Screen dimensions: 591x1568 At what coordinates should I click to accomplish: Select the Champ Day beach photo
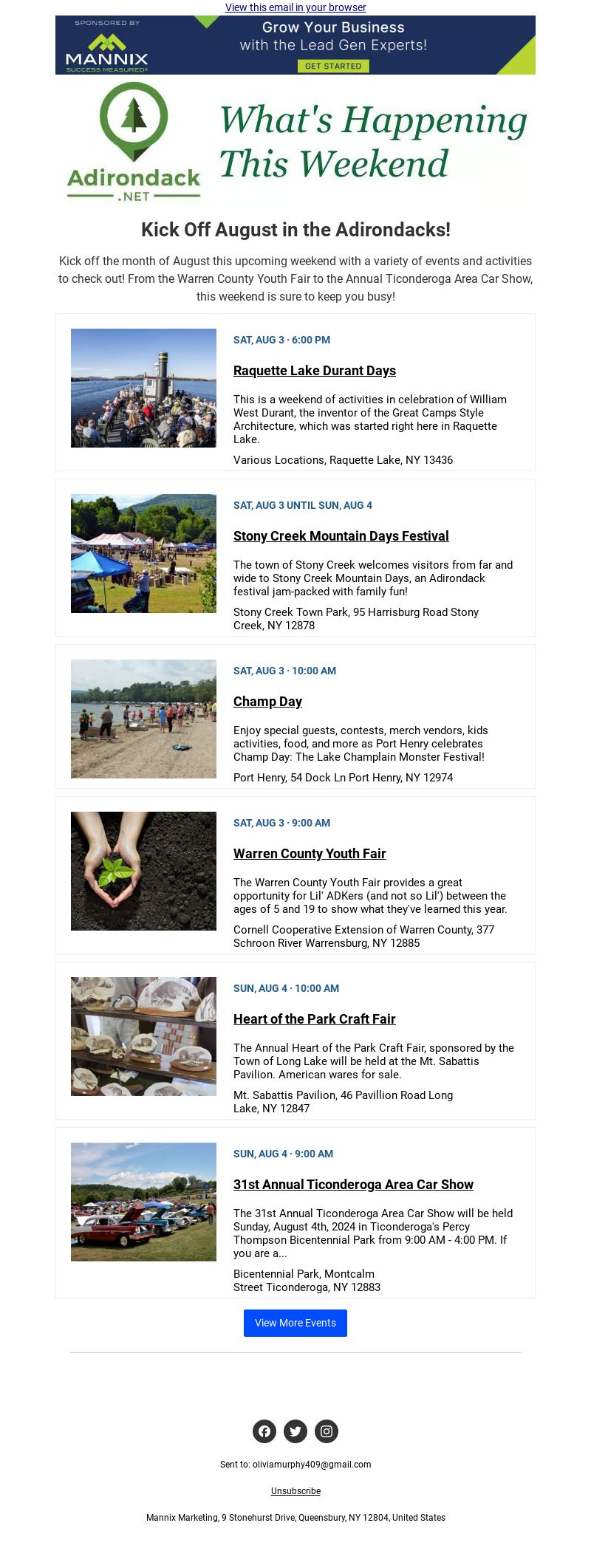[143, 719]
